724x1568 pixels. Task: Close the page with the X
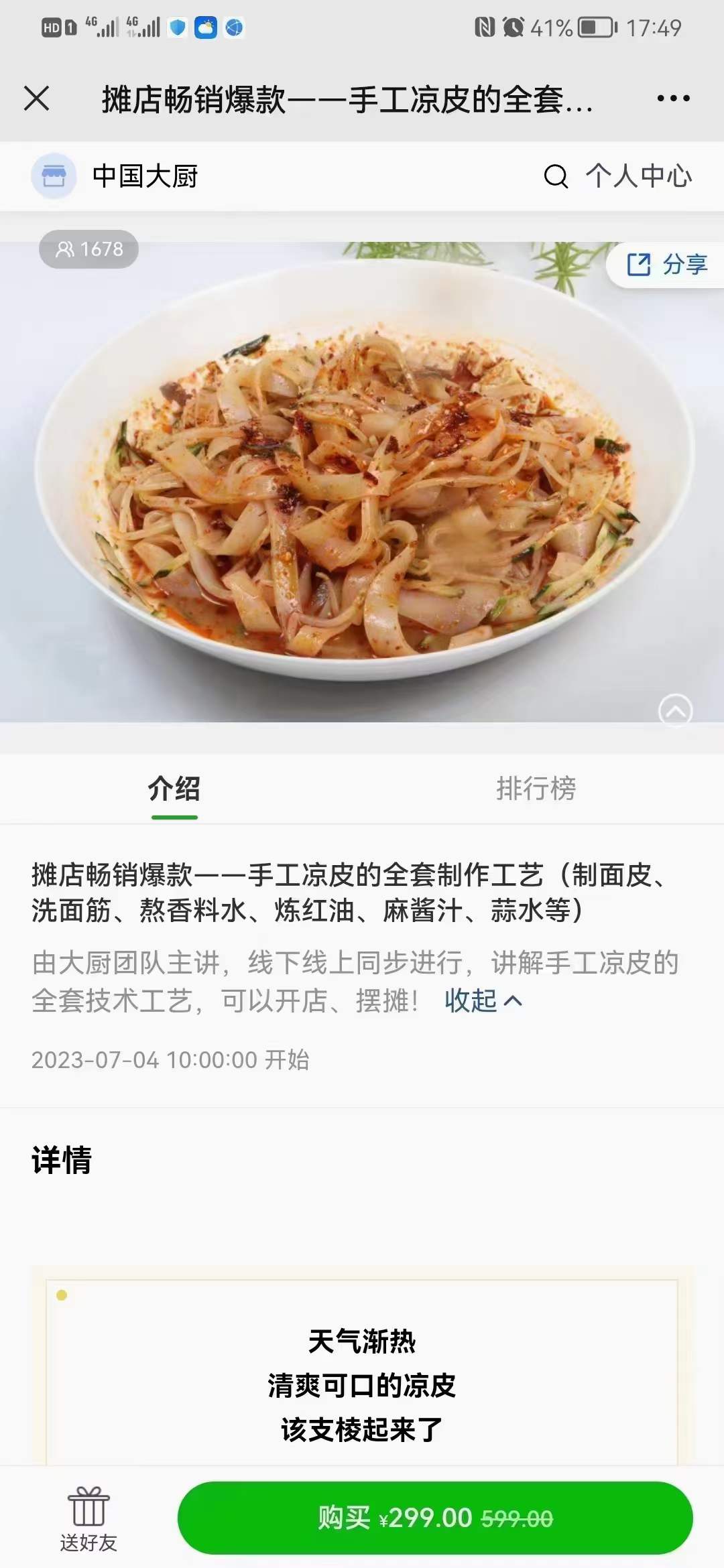(x=37, y=98)
